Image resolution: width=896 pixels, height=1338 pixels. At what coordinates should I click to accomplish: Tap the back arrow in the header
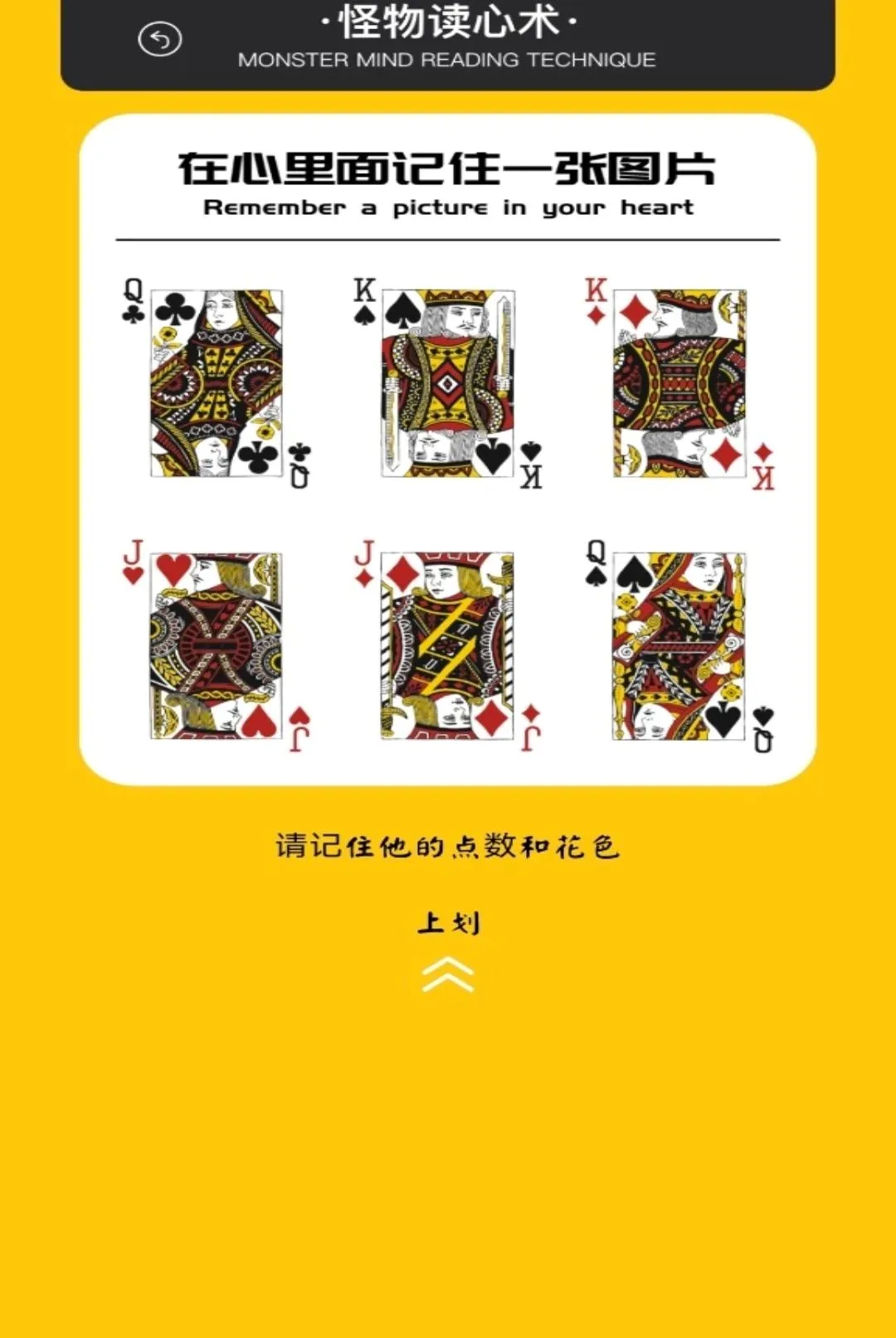tap(160, 39)
